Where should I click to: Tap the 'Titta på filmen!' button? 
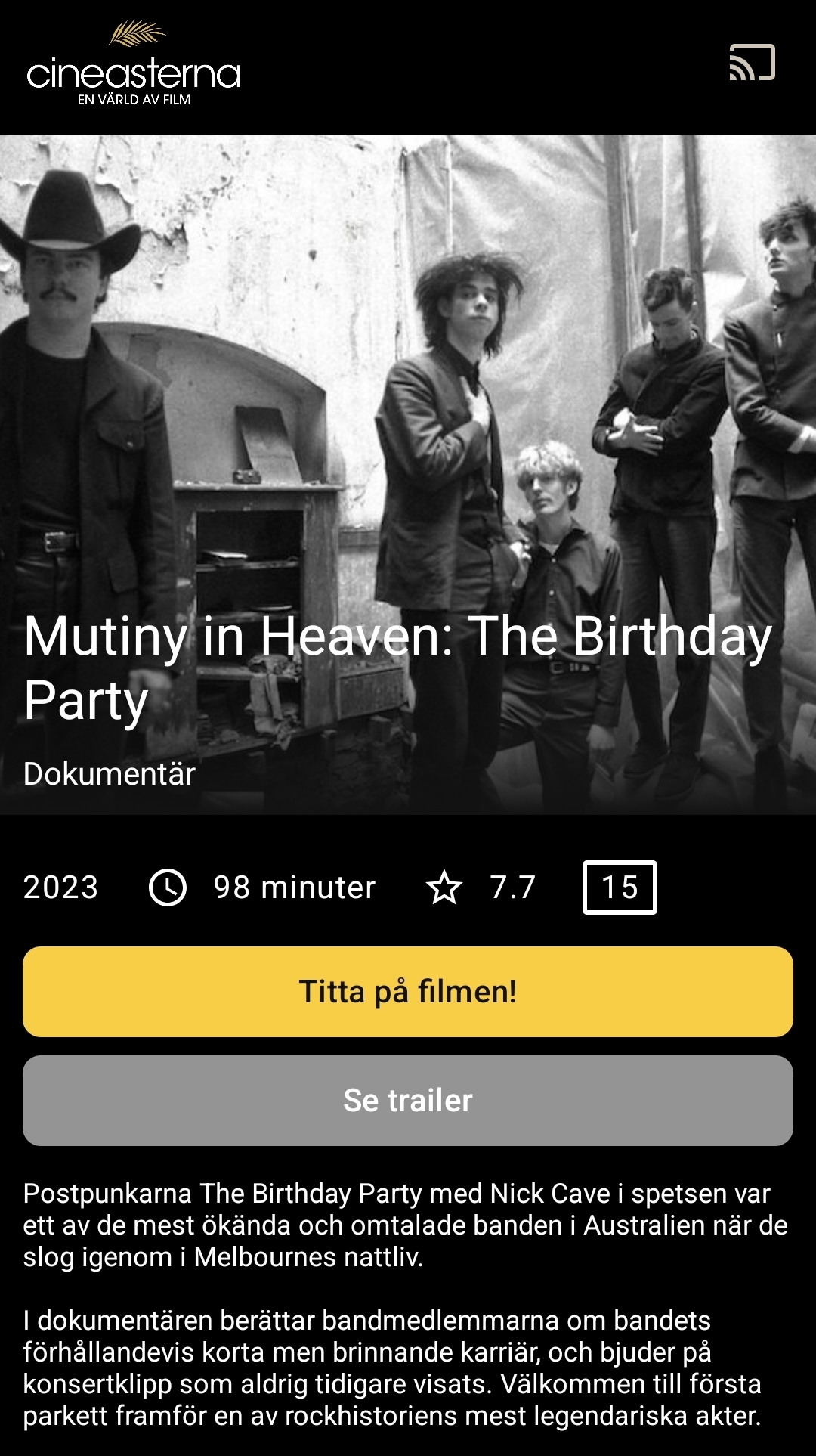[x=408, y=991]
